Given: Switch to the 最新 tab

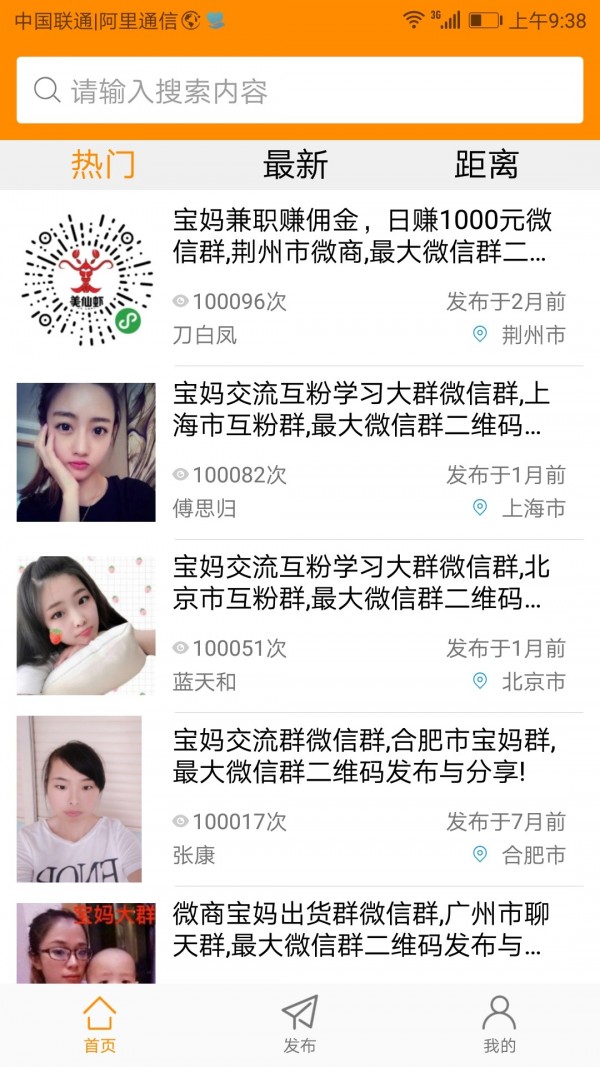Looking at the screenshot, I should (x=295, y=165).
